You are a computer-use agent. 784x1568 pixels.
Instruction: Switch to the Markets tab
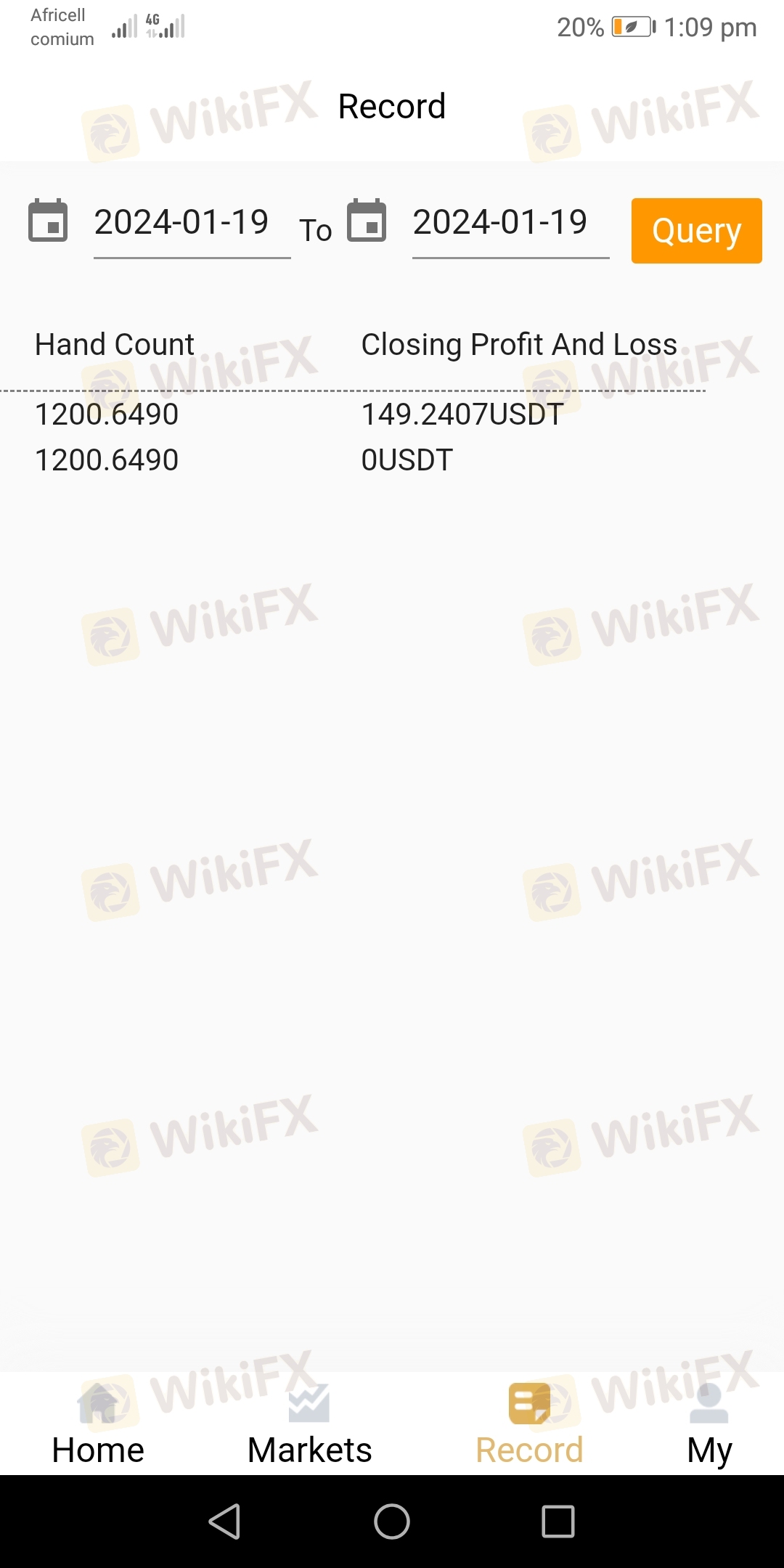309,1426
